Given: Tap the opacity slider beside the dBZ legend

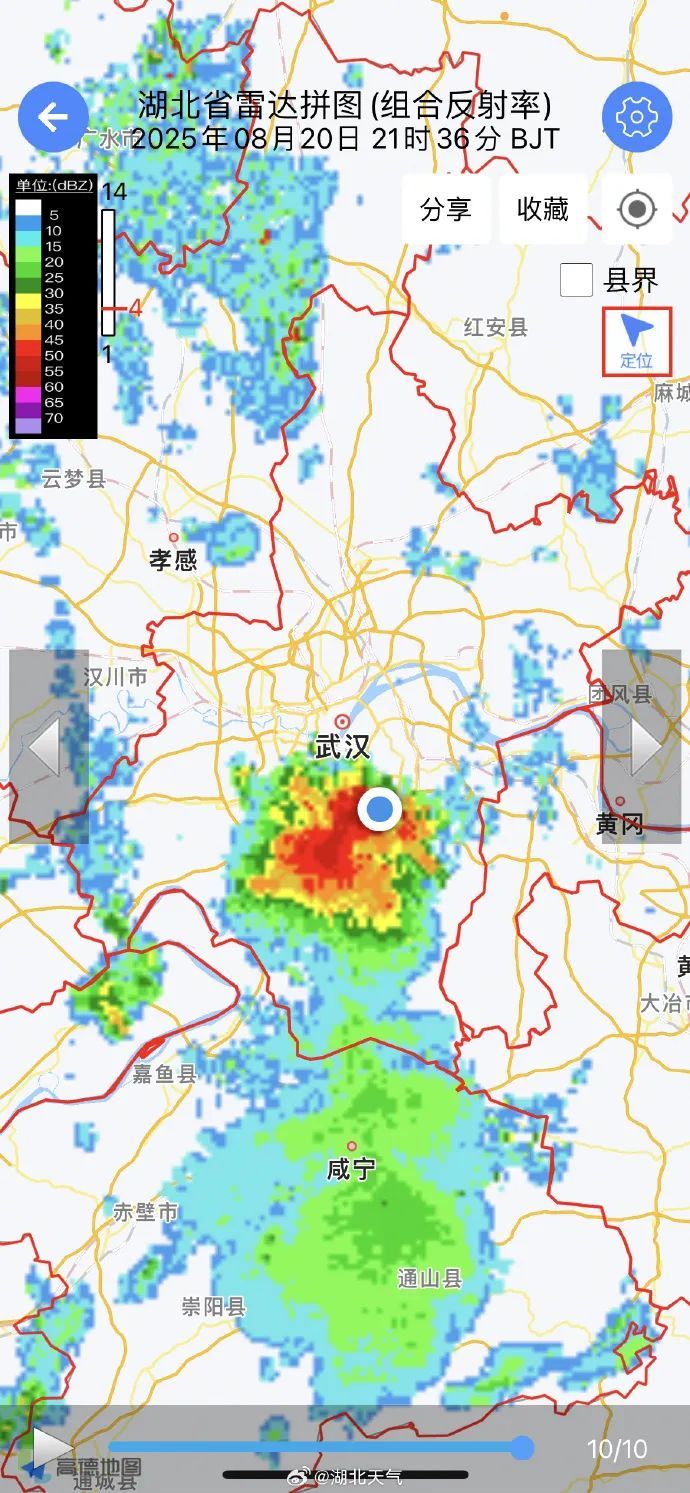Looking at the screenshot, I should pos(108,272).
